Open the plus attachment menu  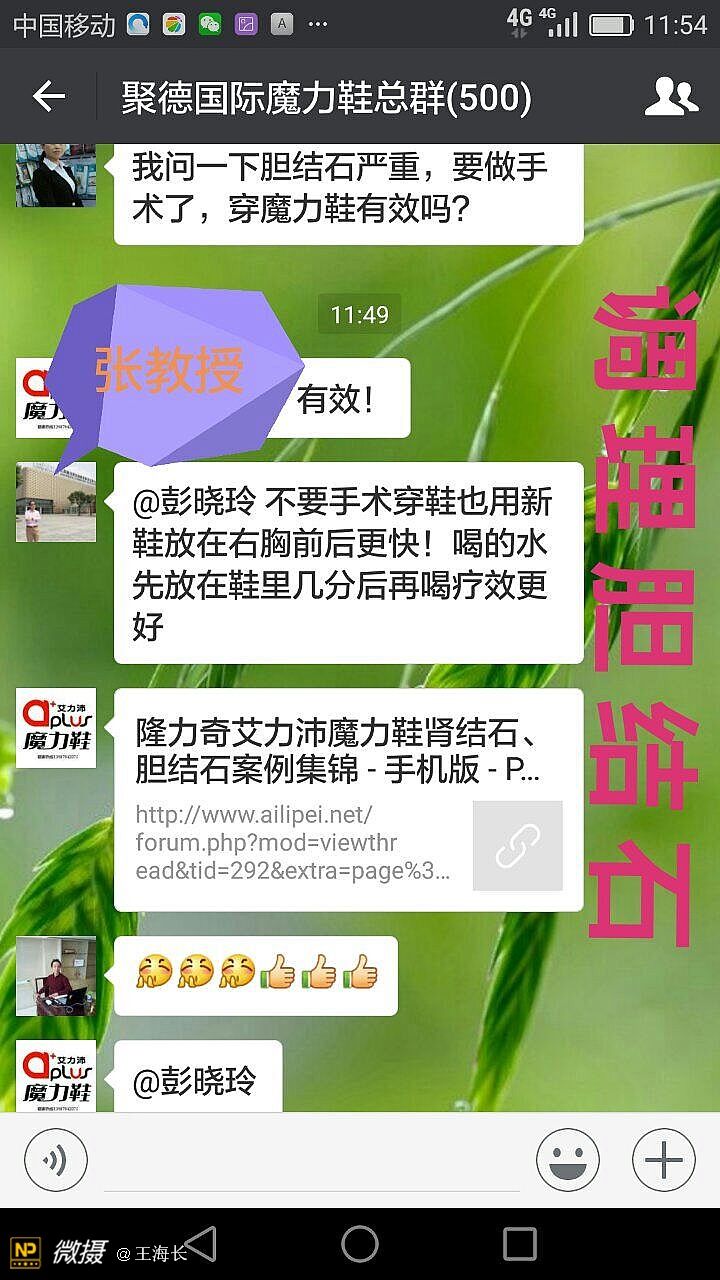(x=663, y=1160)
